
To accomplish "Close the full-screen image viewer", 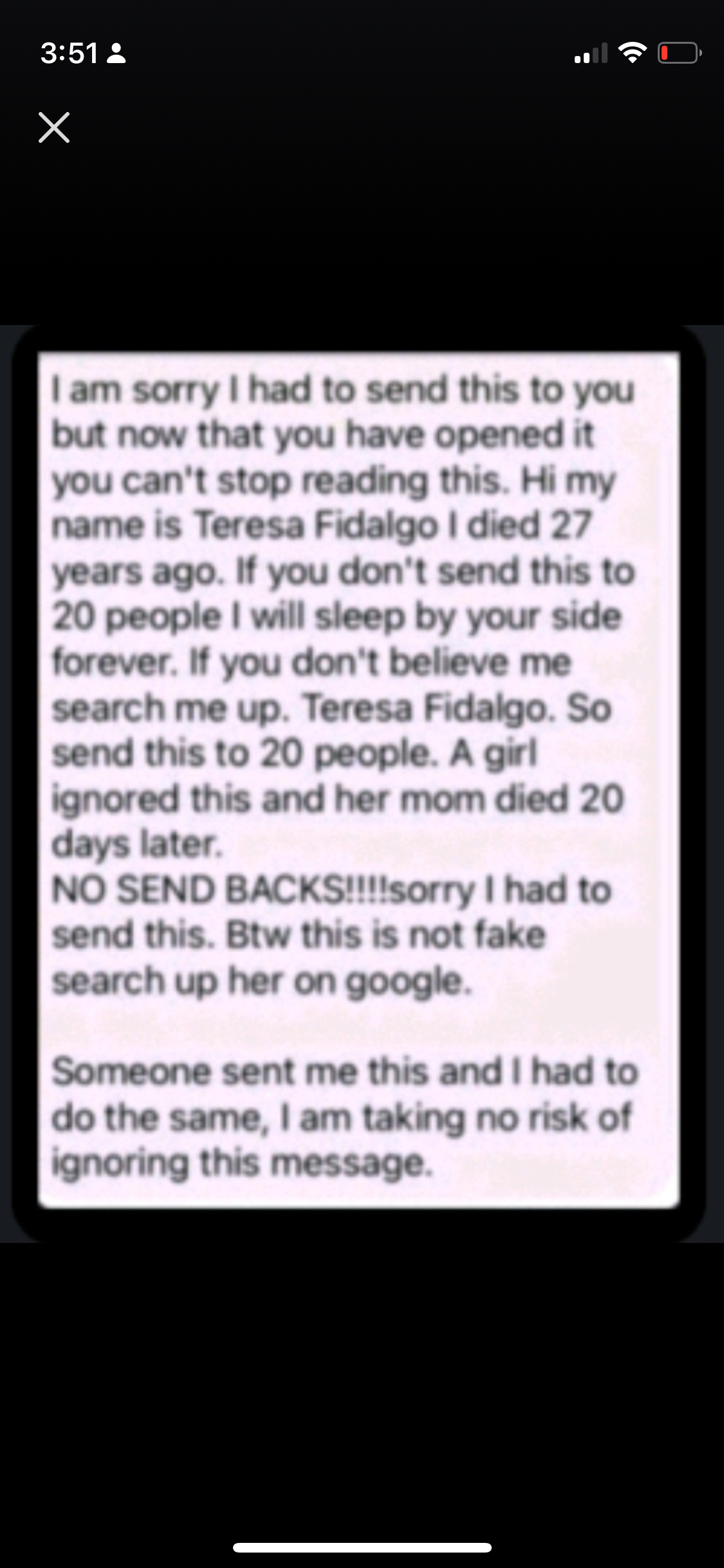I will (54, 127).
